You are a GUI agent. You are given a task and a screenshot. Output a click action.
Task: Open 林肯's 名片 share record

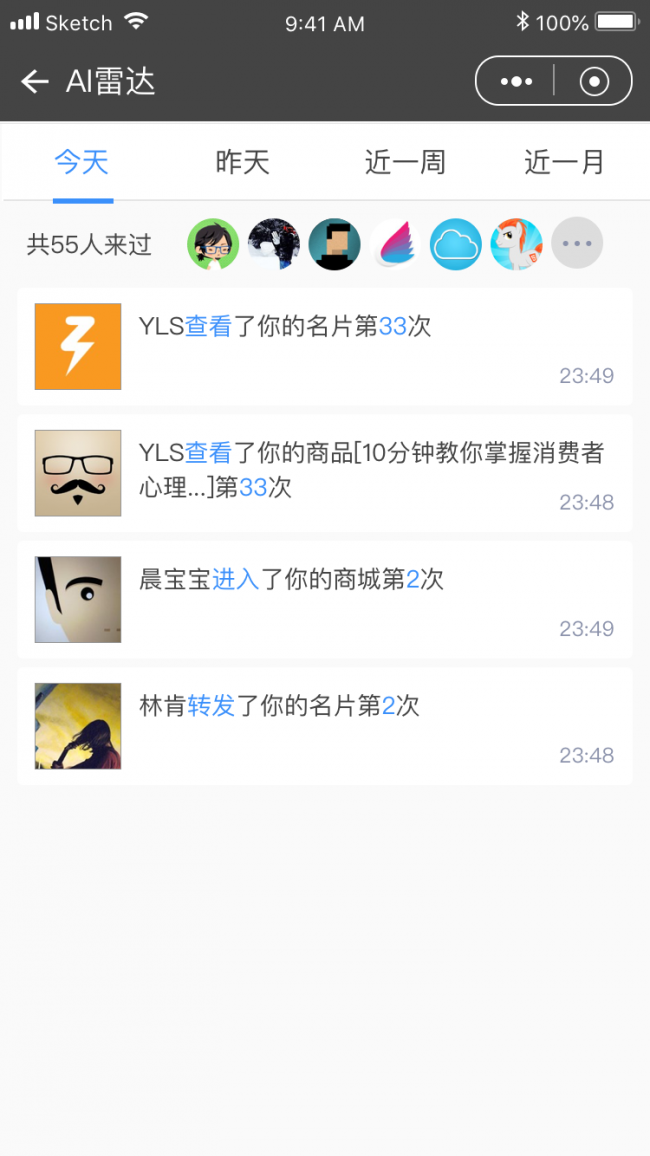pos(325,725)
